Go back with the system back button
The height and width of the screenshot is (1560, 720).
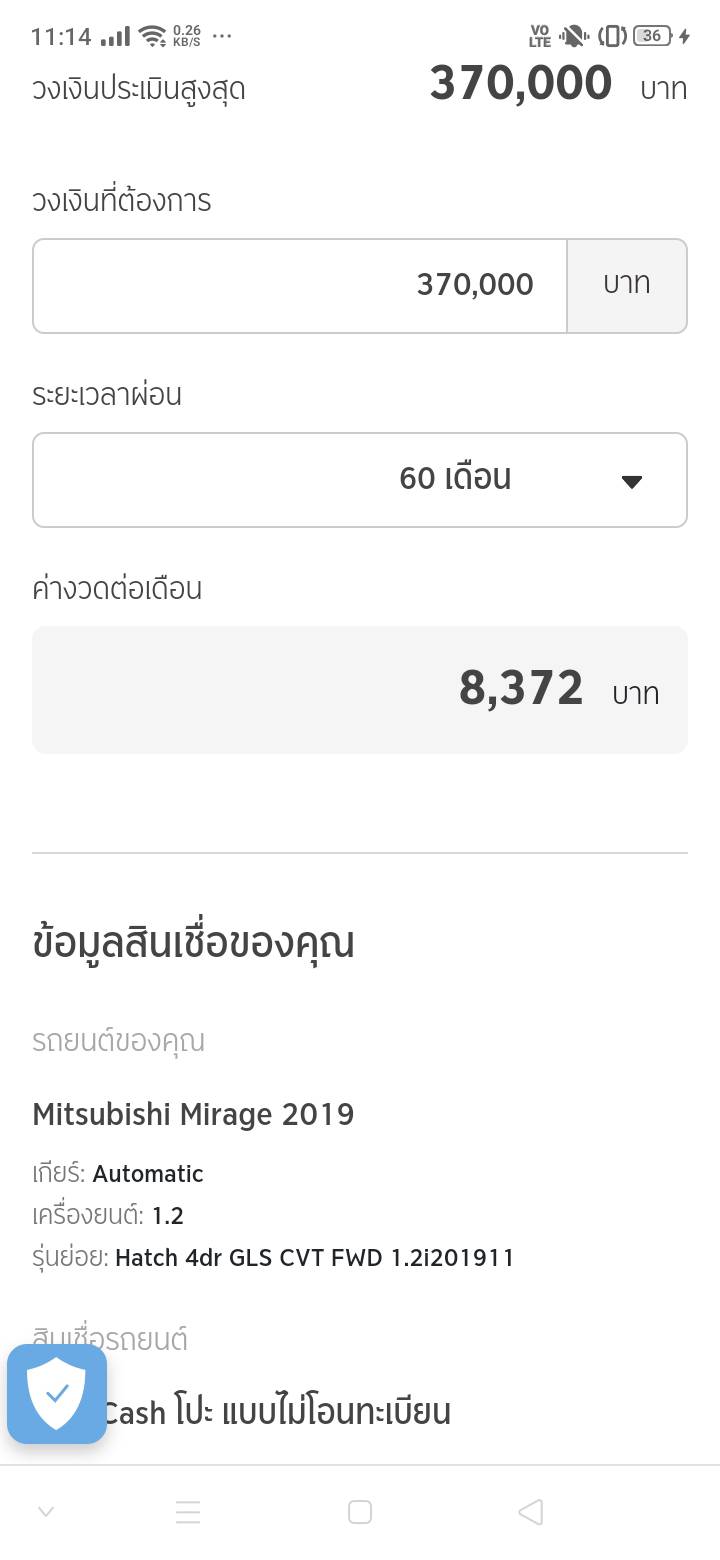click(531, 1512)
